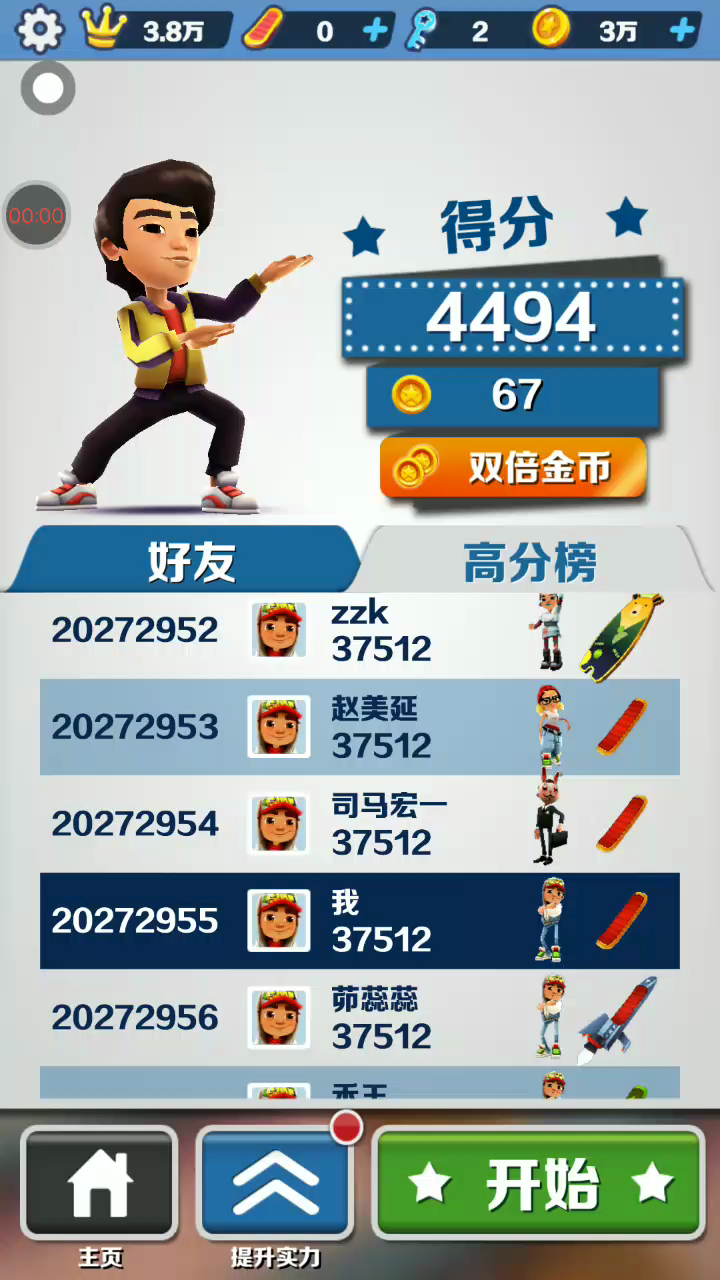The width and height of the screenshot is (720, 1280).
Task: Add more hoverboards with plus
Action: (375, 31)
